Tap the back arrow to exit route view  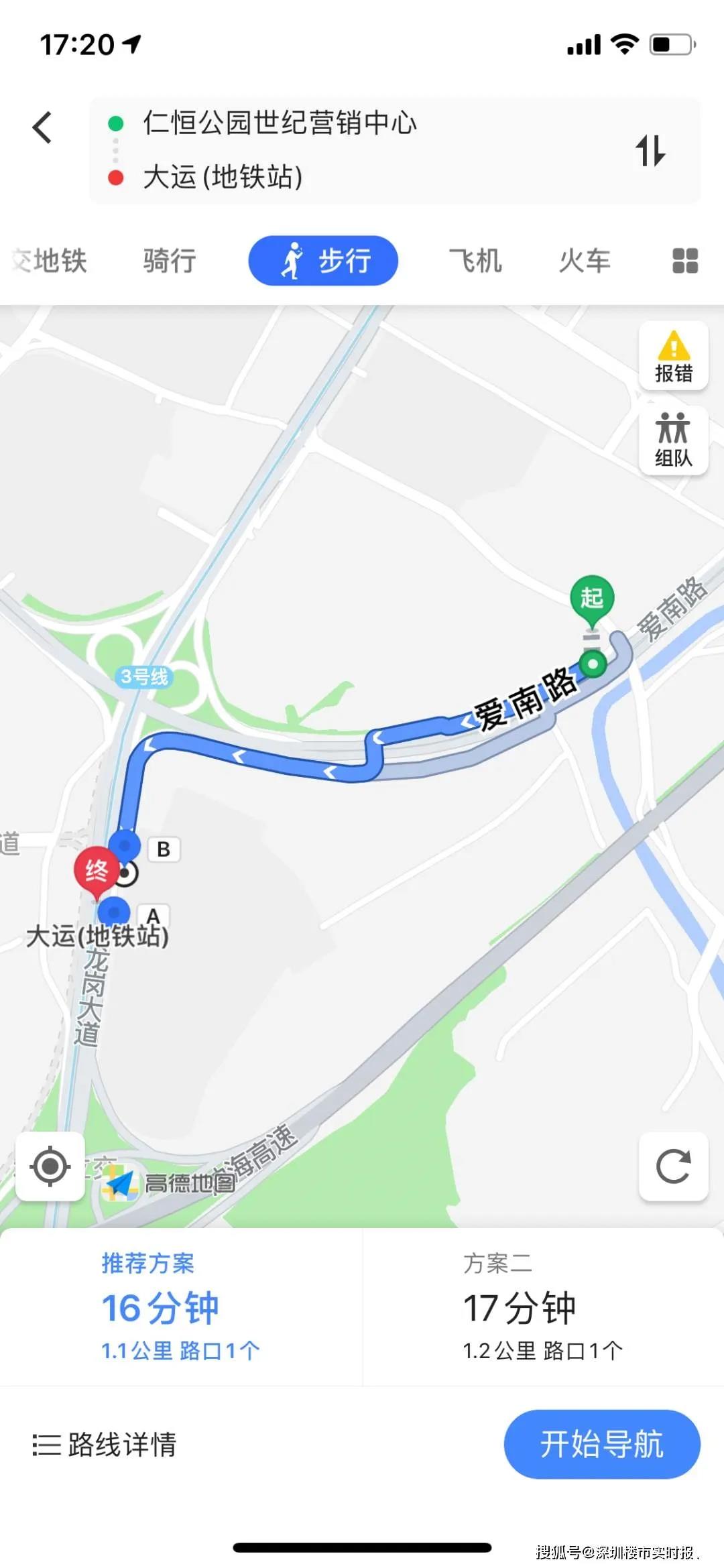[x=42, y=127]
